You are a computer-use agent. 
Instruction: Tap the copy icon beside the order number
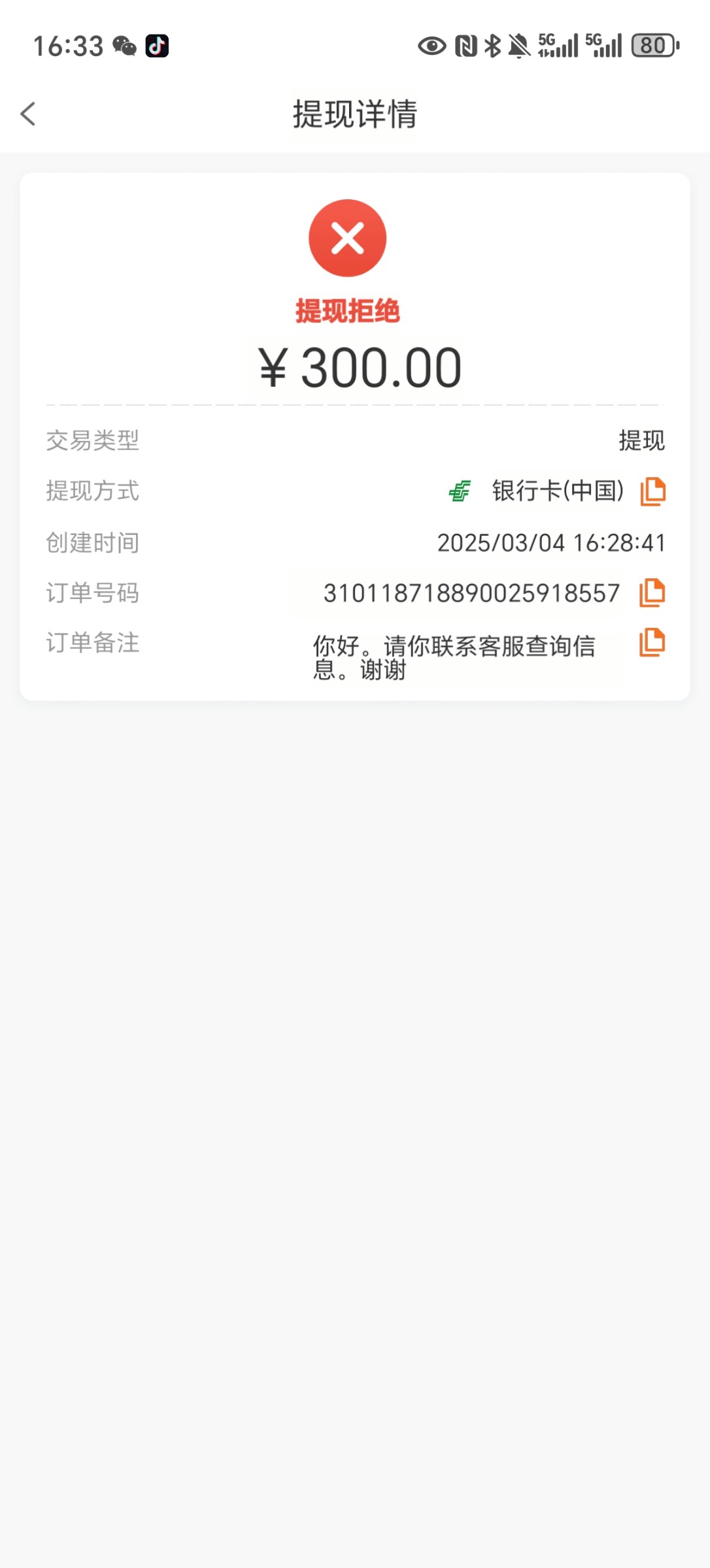[x=652, y=593]
